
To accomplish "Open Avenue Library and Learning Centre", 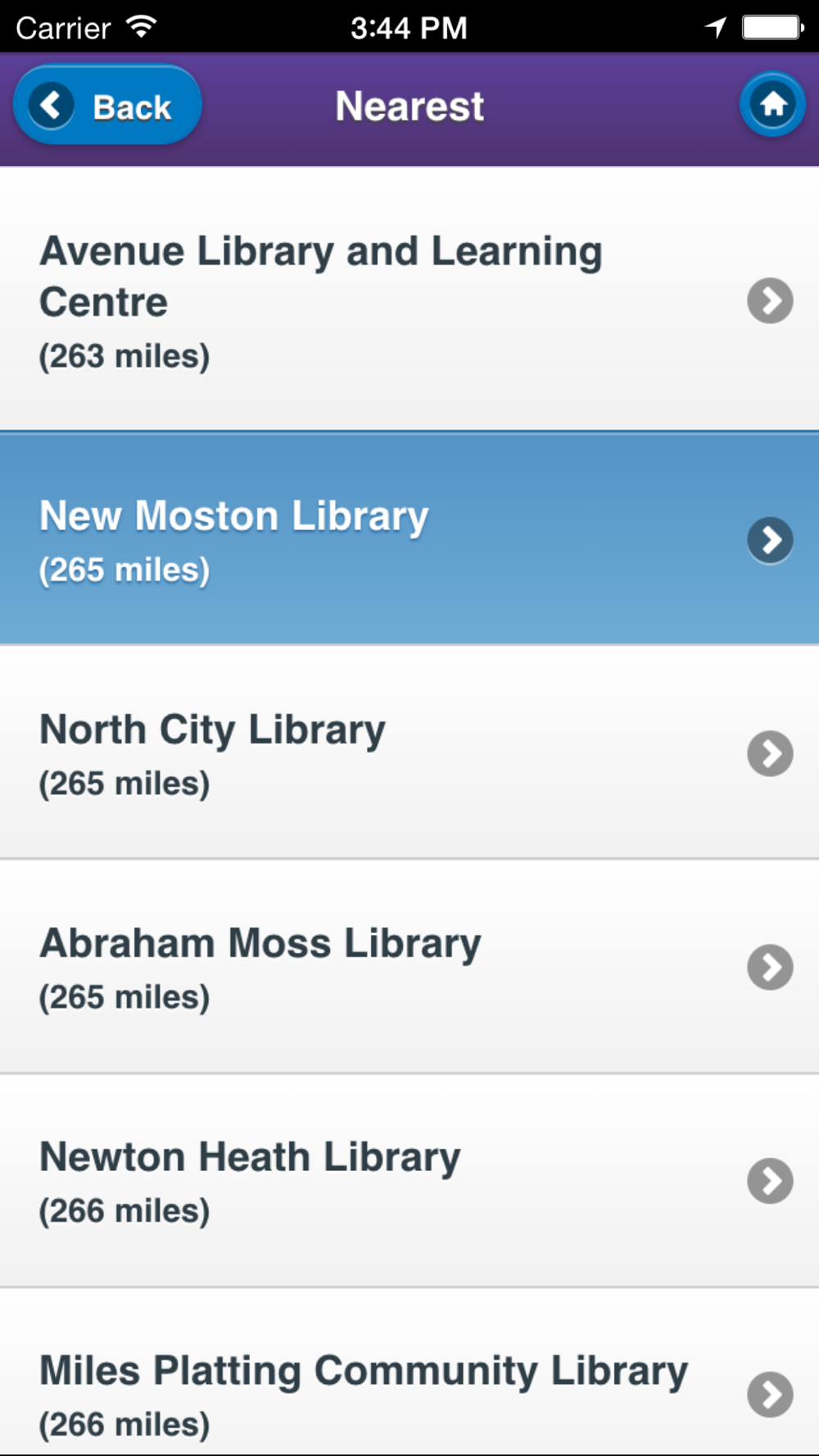I will [x=409, y=300].
